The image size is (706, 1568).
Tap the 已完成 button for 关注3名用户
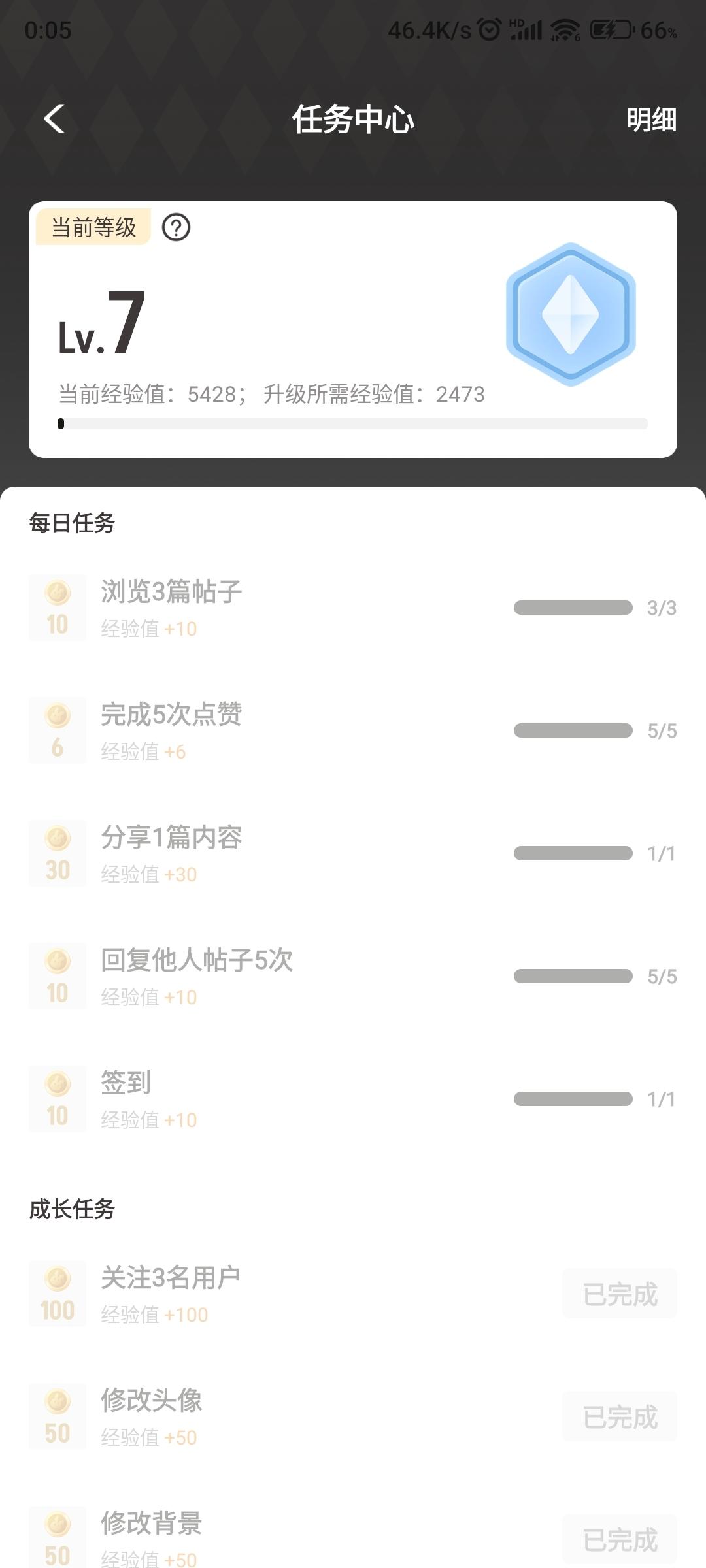619,1294
